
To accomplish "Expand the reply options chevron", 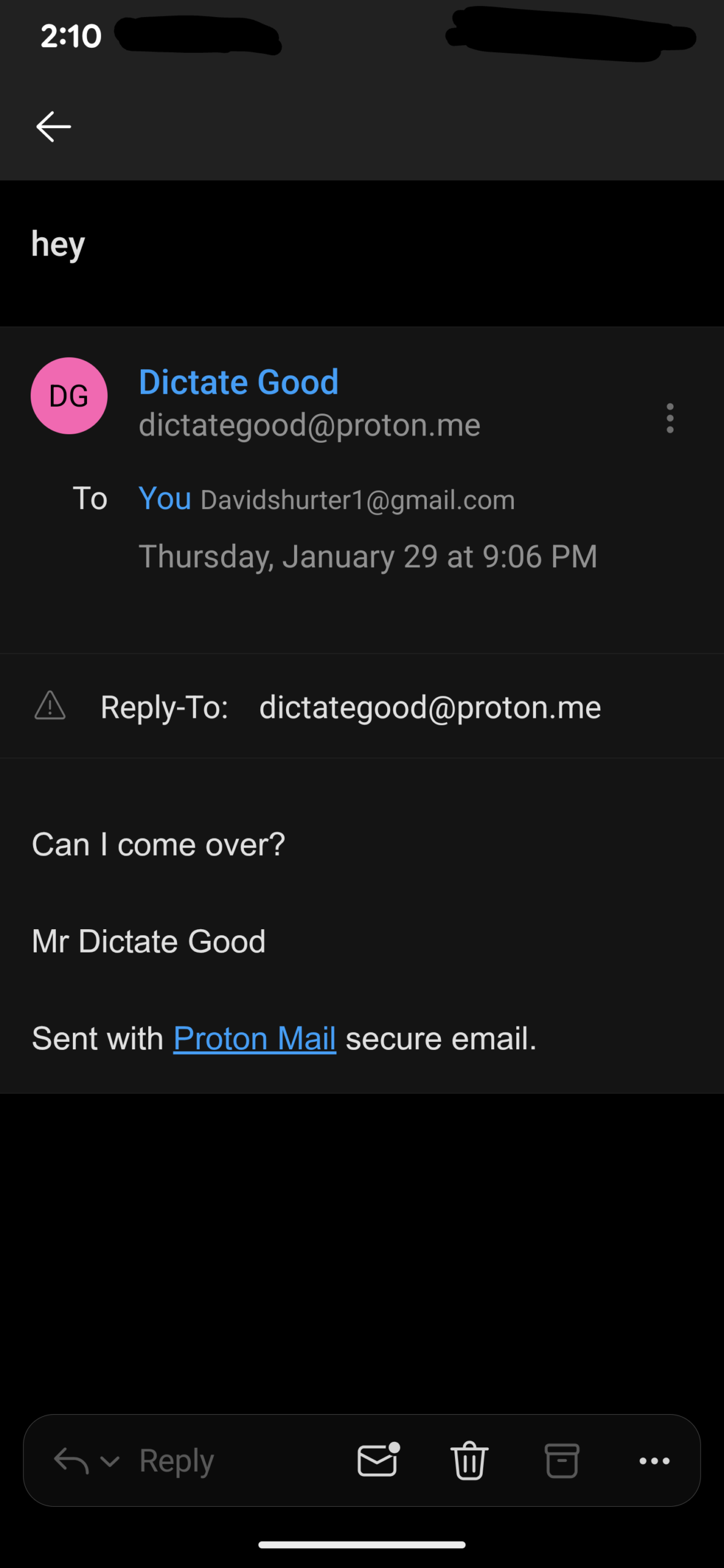I will 110,1461.
